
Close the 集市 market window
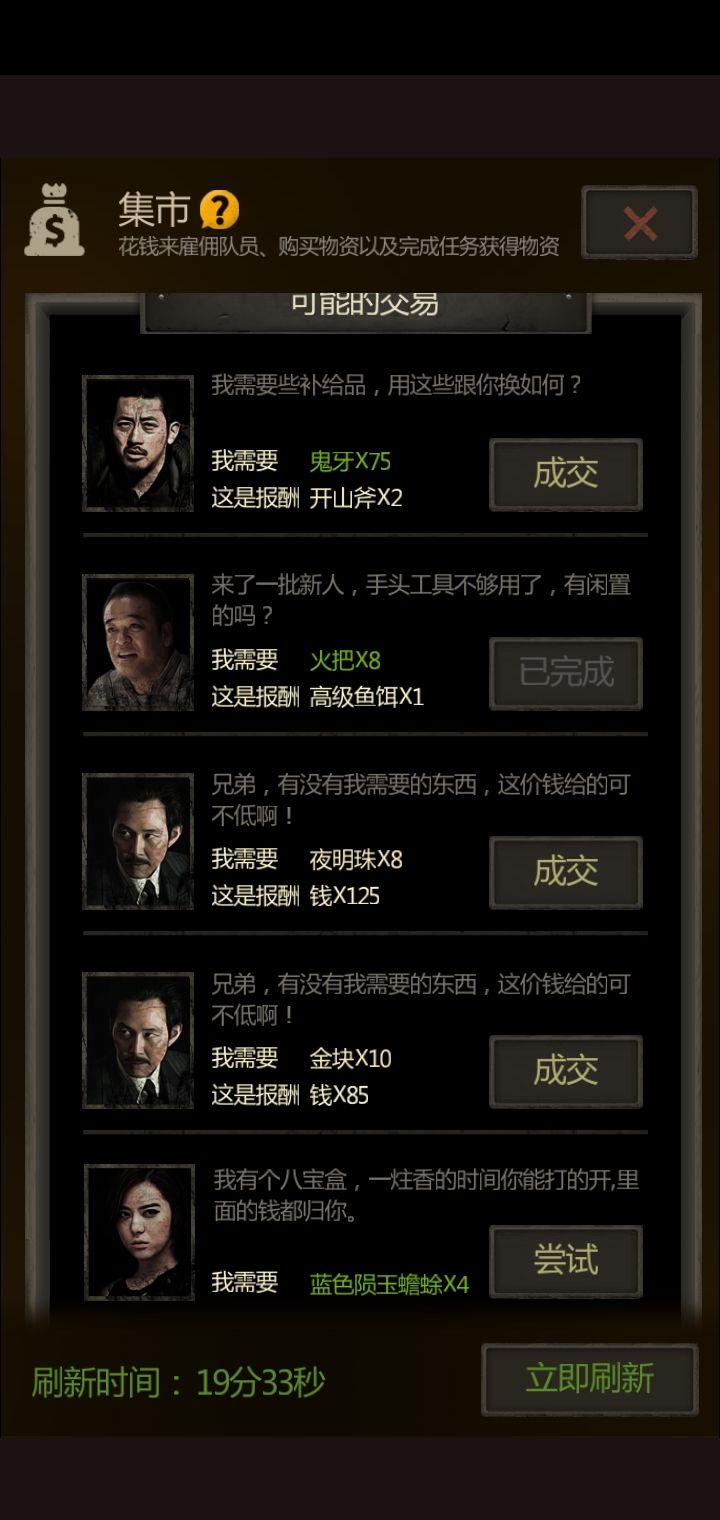click(x=637, y=224)
